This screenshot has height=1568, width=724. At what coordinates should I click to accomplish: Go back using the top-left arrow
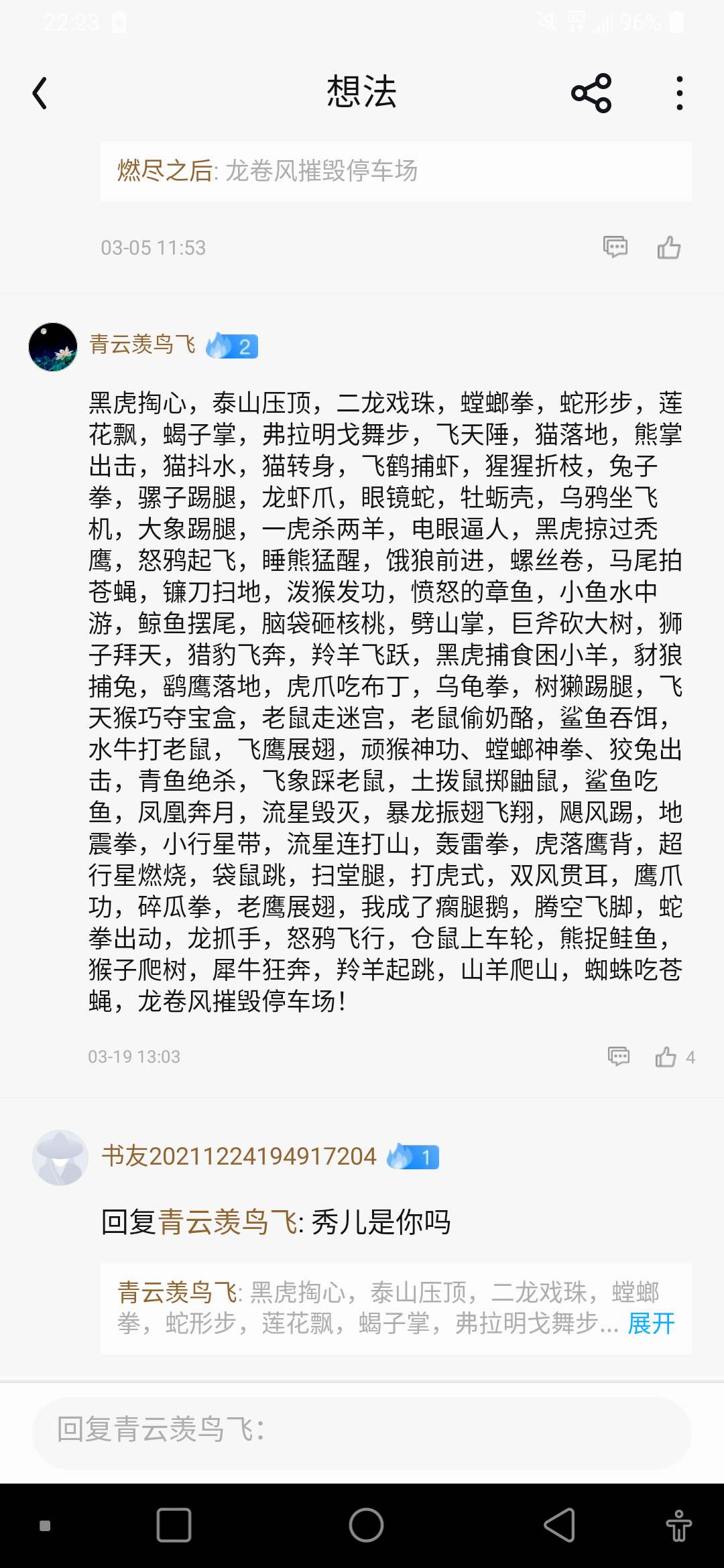40,93
